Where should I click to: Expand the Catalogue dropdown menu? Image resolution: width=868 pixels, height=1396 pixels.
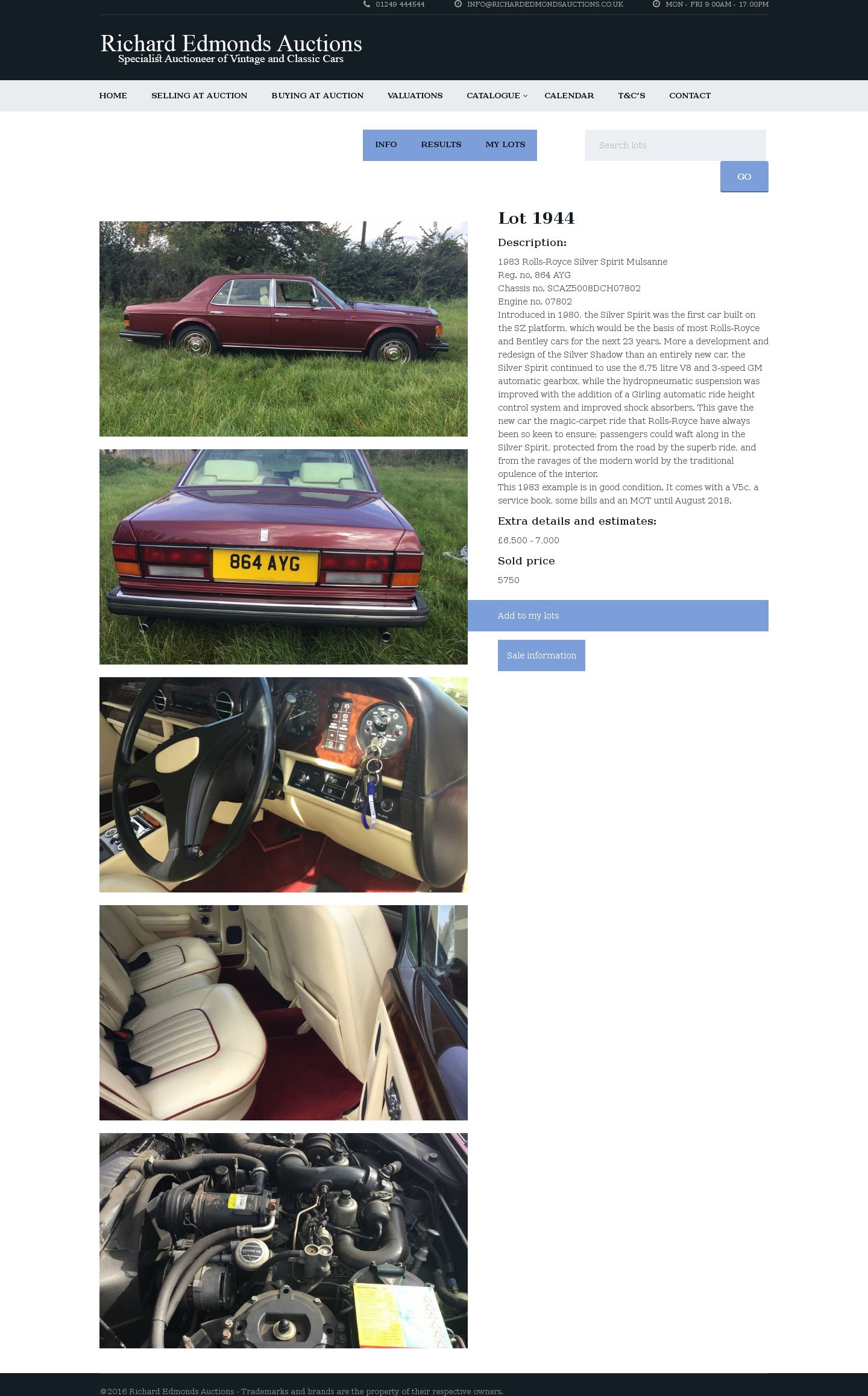496,95
